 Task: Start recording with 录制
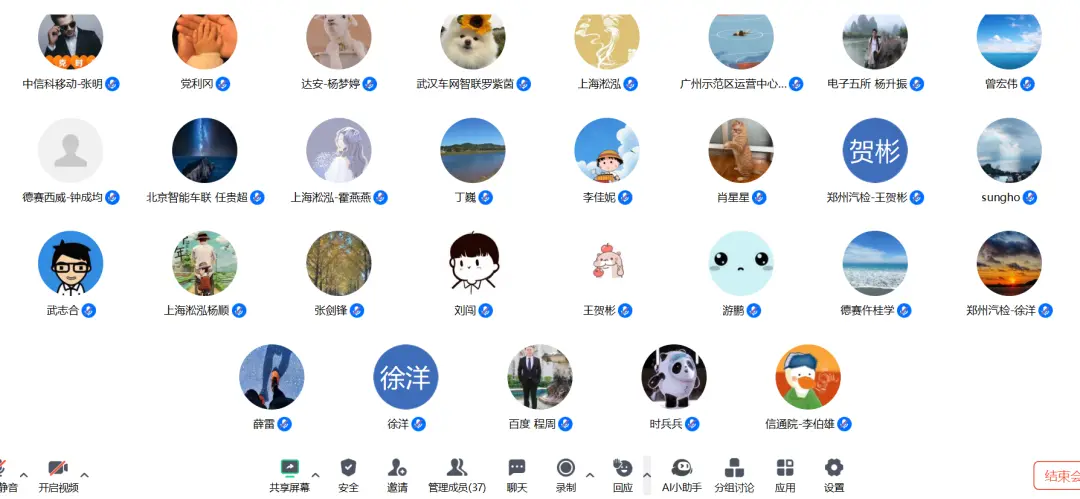(x=565, y=474)
